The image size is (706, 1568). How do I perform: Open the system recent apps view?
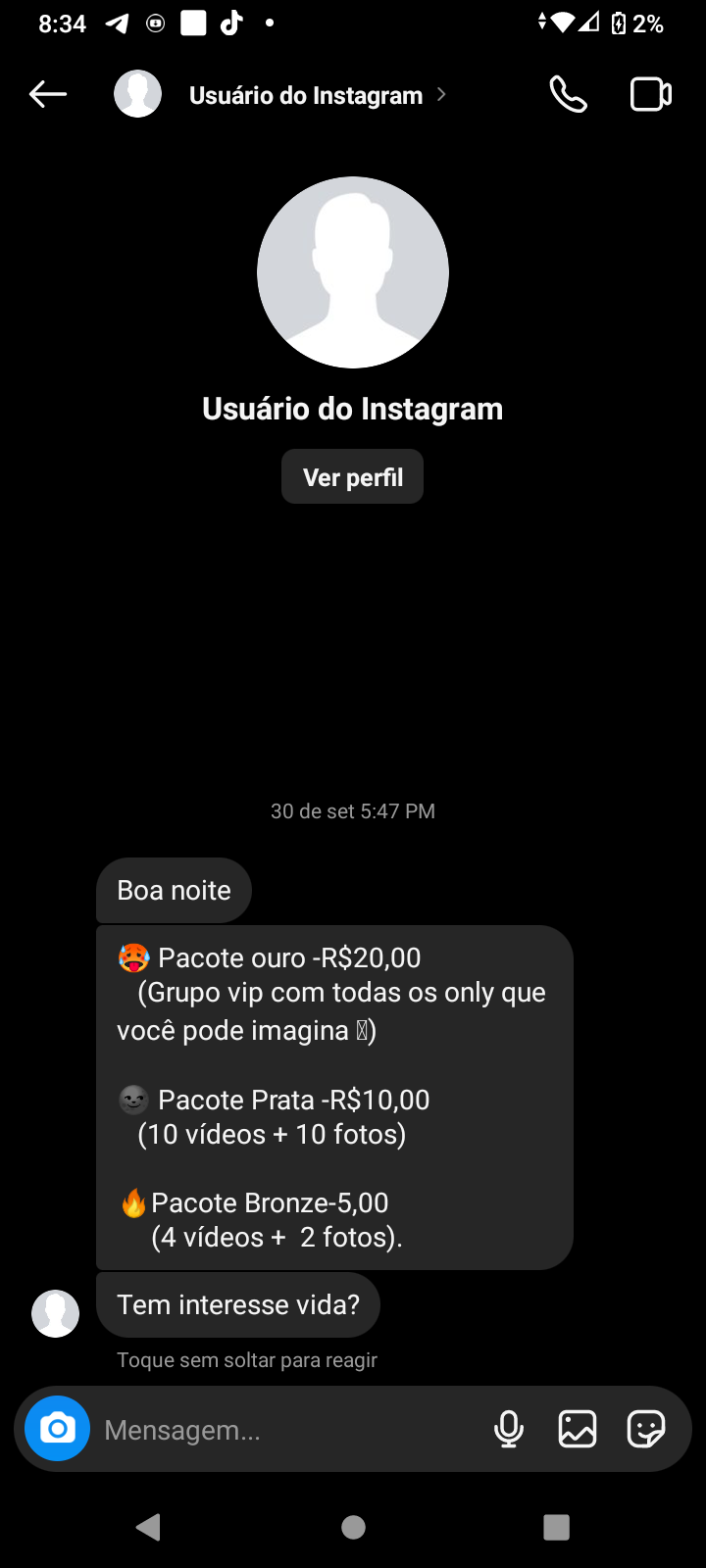[x=556, y=1527]
